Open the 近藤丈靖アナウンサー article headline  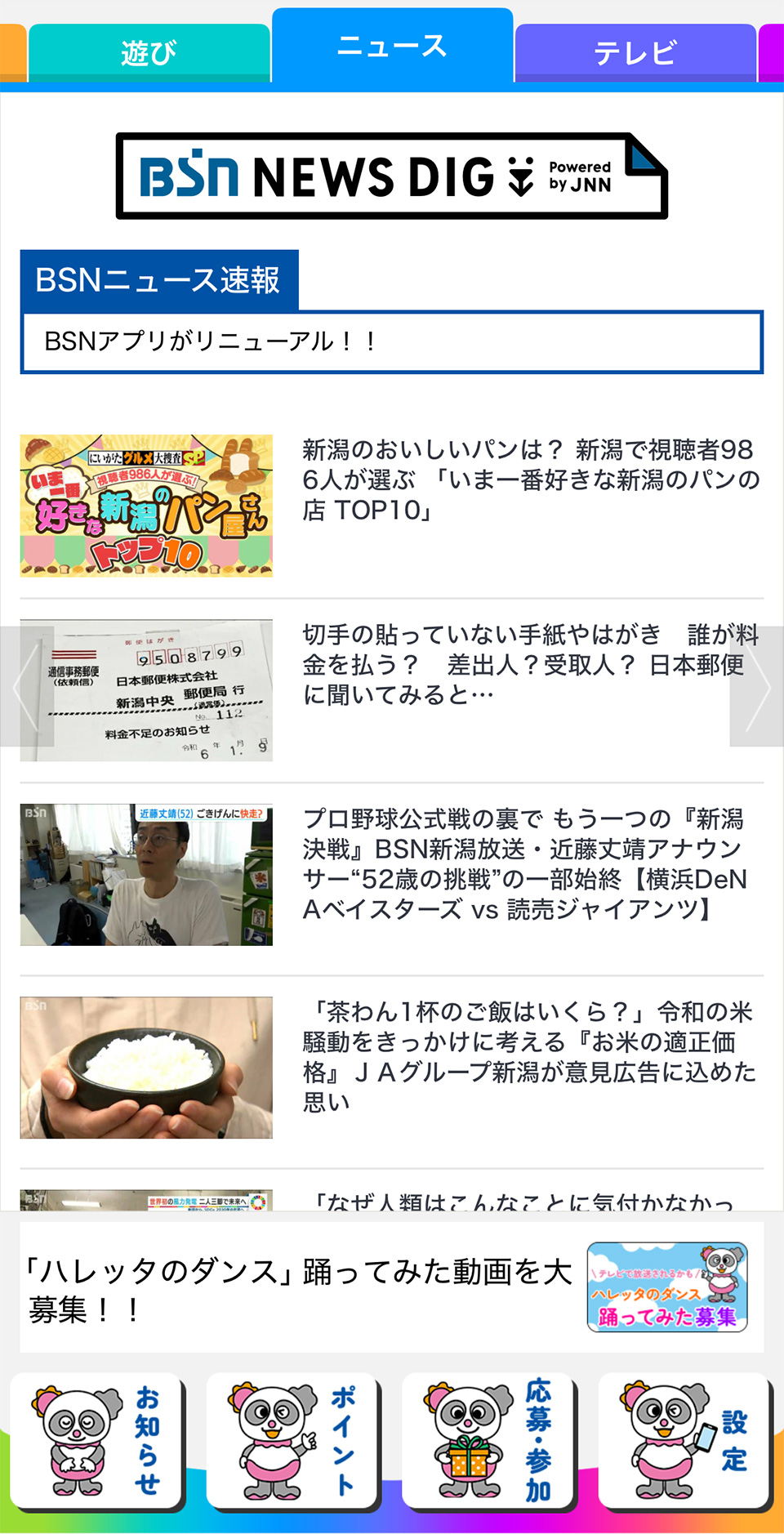point(529,862)
